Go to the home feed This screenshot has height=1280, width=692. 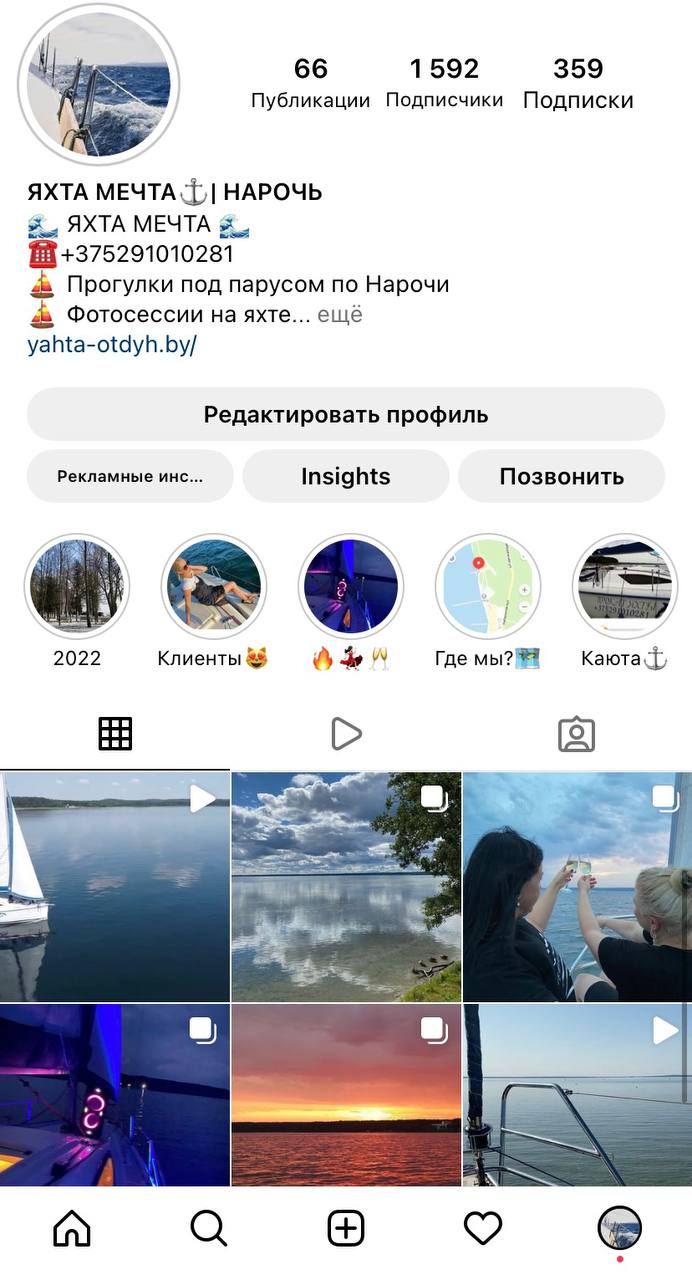(71, 1228)
